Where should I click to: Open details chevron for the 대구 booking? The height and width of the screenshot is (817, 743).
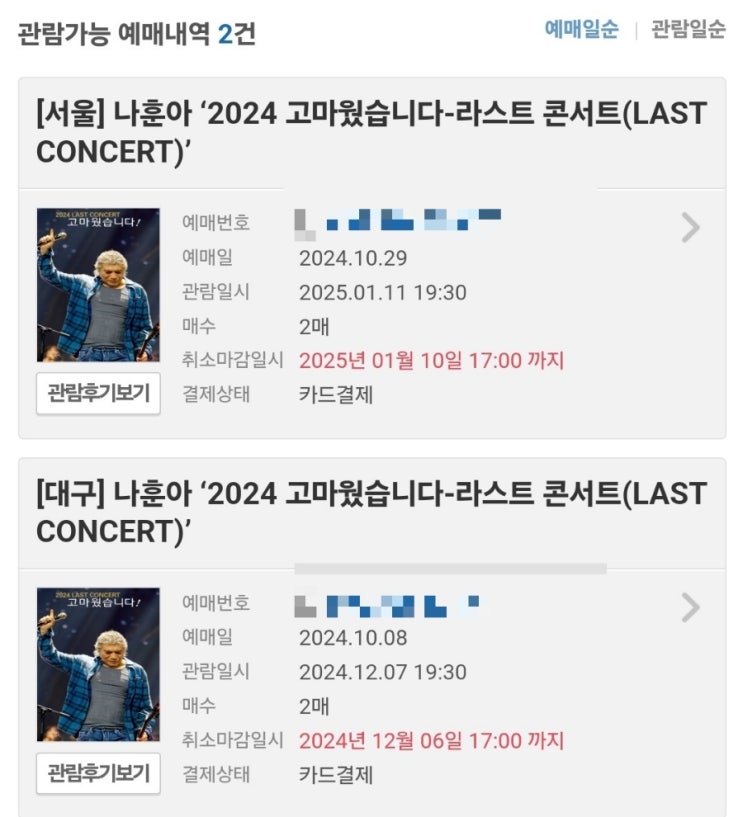click(x=690, y=608)
